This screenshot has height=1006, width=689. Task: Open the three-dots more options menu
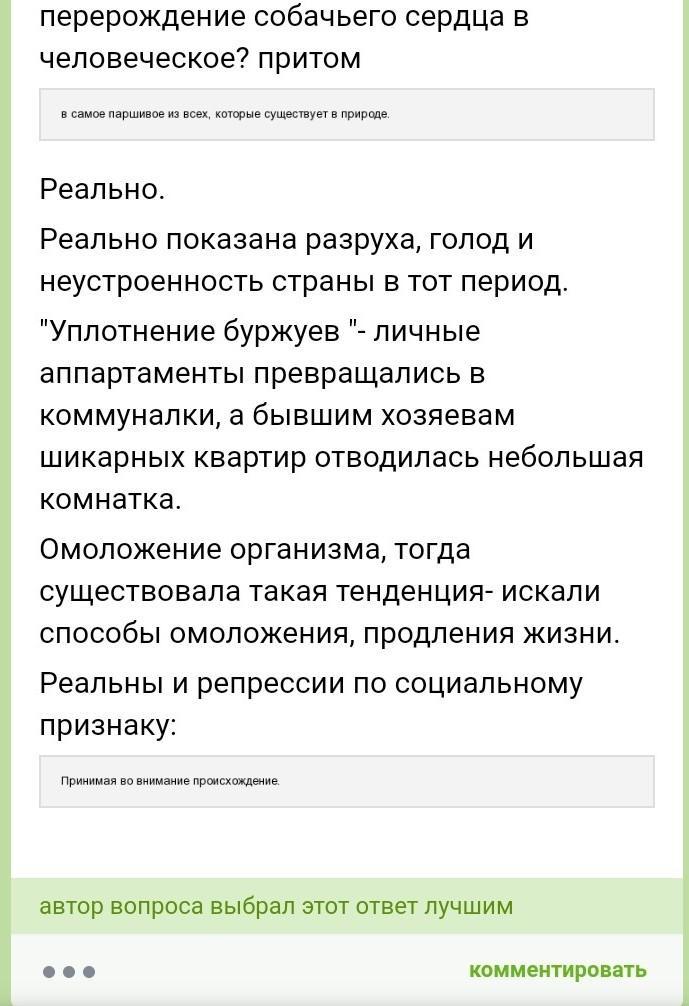[69, 971]
